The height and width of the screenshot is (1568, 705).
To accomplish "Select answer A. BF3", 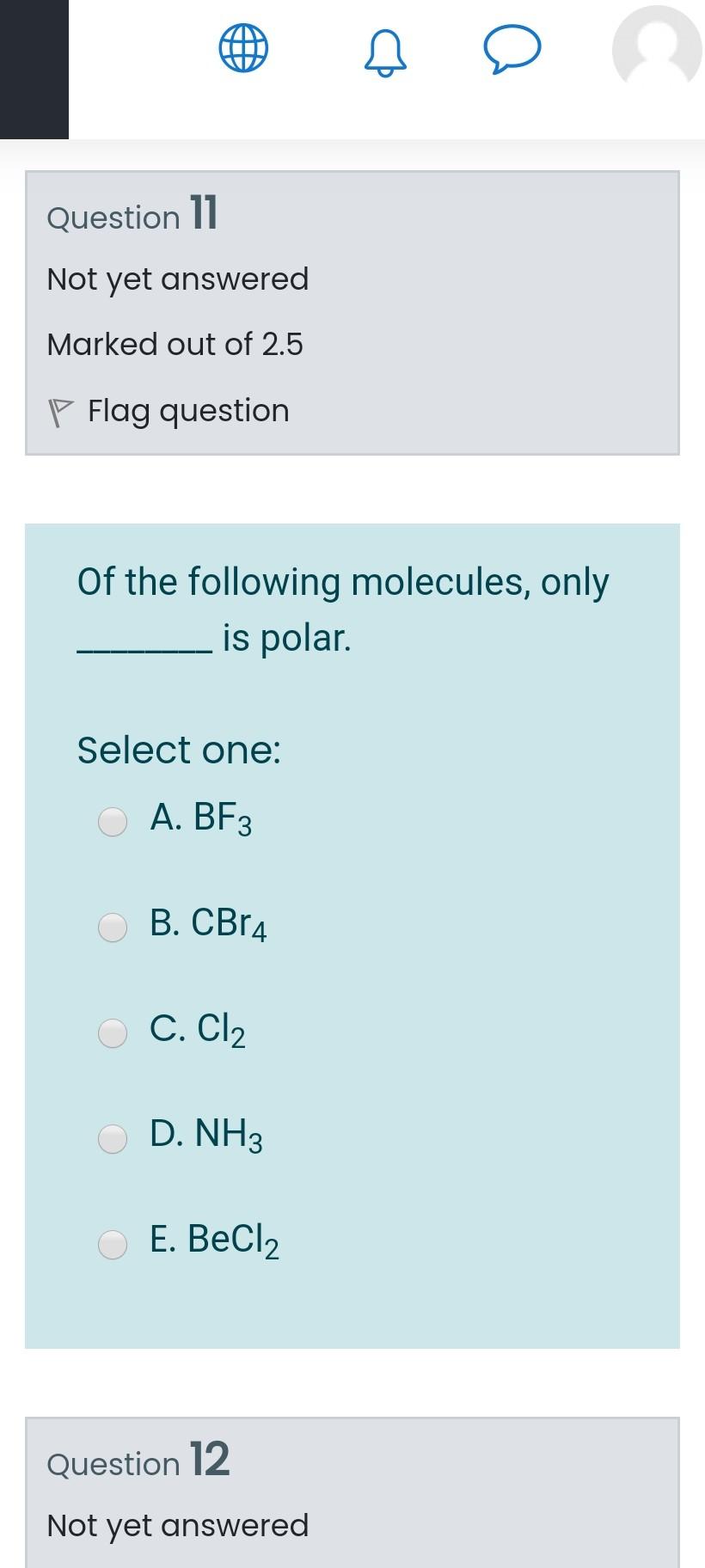I will [113, 822].
